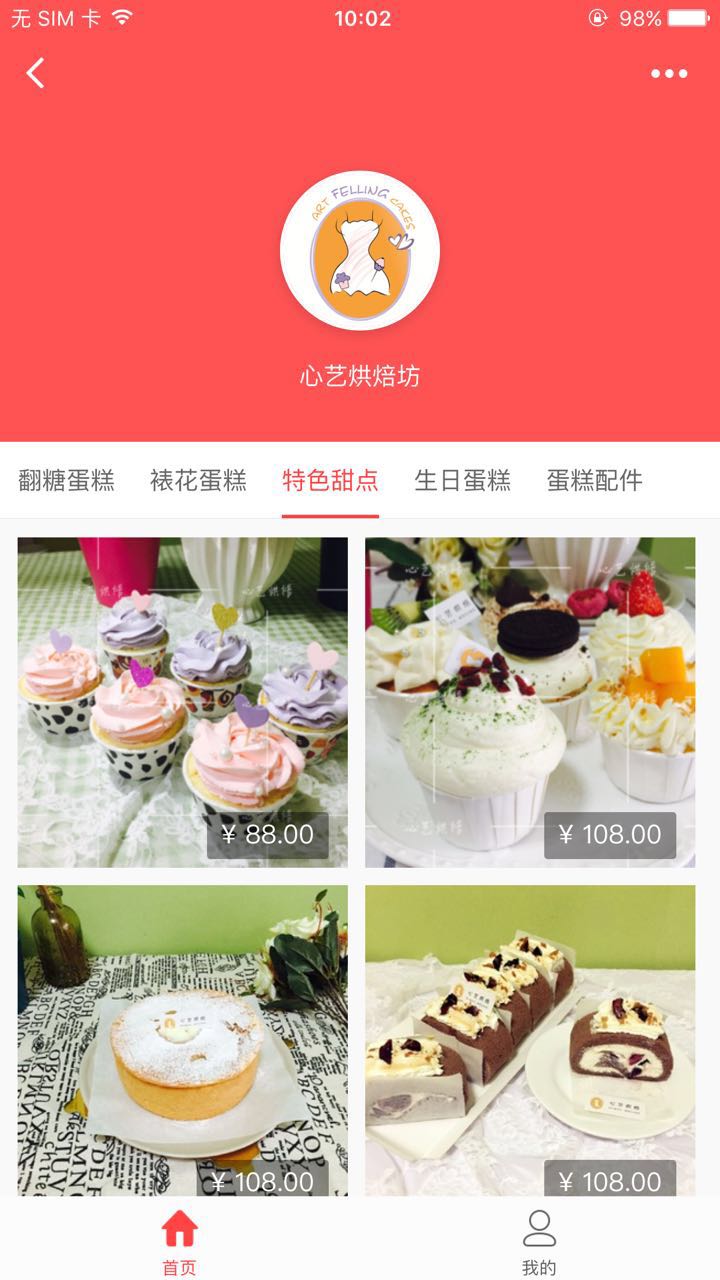Go to the 首页 home tab

180,1241
